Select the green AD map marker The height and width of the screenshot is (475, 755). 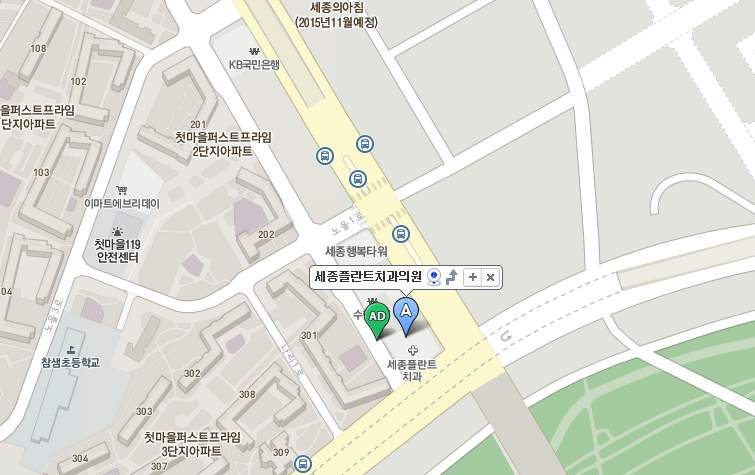click(377, 318)
